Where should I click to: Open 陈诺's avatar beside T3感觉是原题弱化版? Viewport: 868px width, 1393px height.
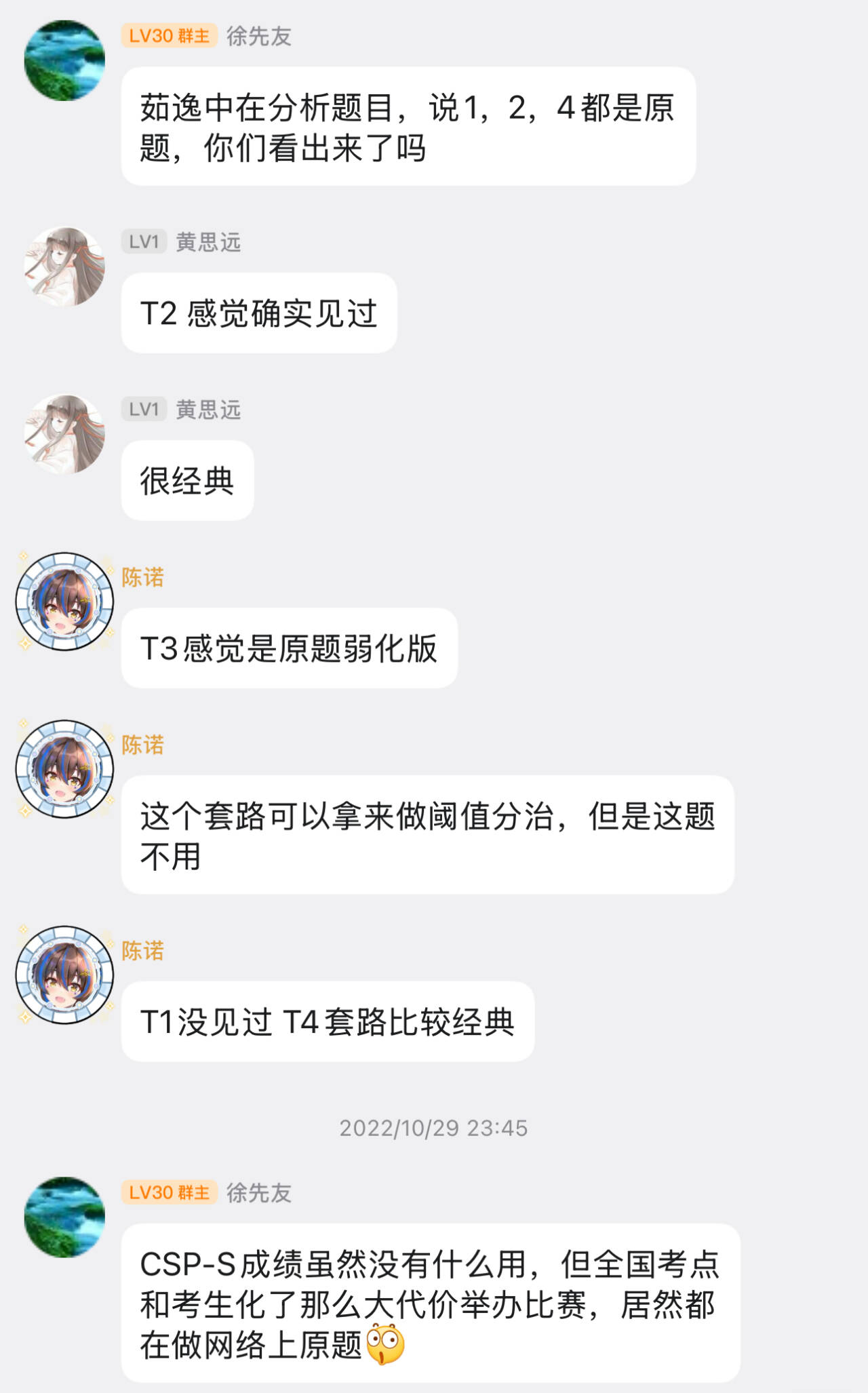point(64,602)
